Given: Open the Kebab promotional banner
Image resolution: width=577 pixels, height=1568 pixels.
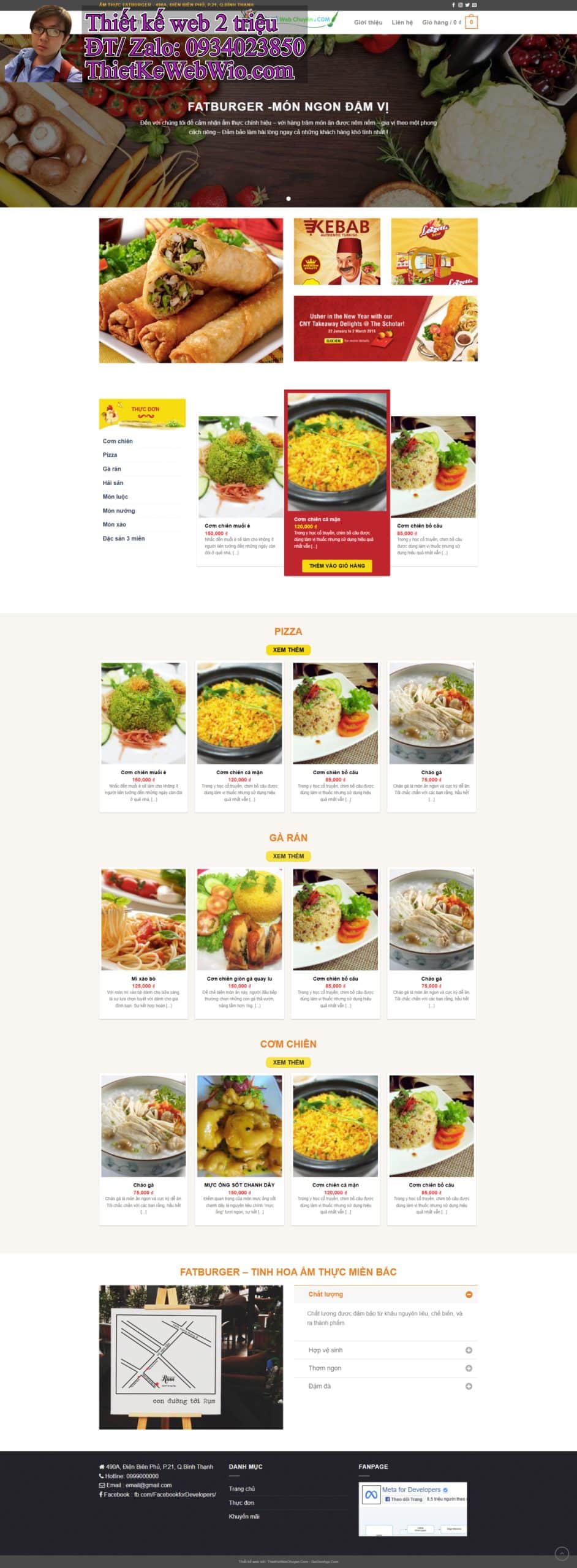Looking at the screenshot, I should tap(337, 251).
